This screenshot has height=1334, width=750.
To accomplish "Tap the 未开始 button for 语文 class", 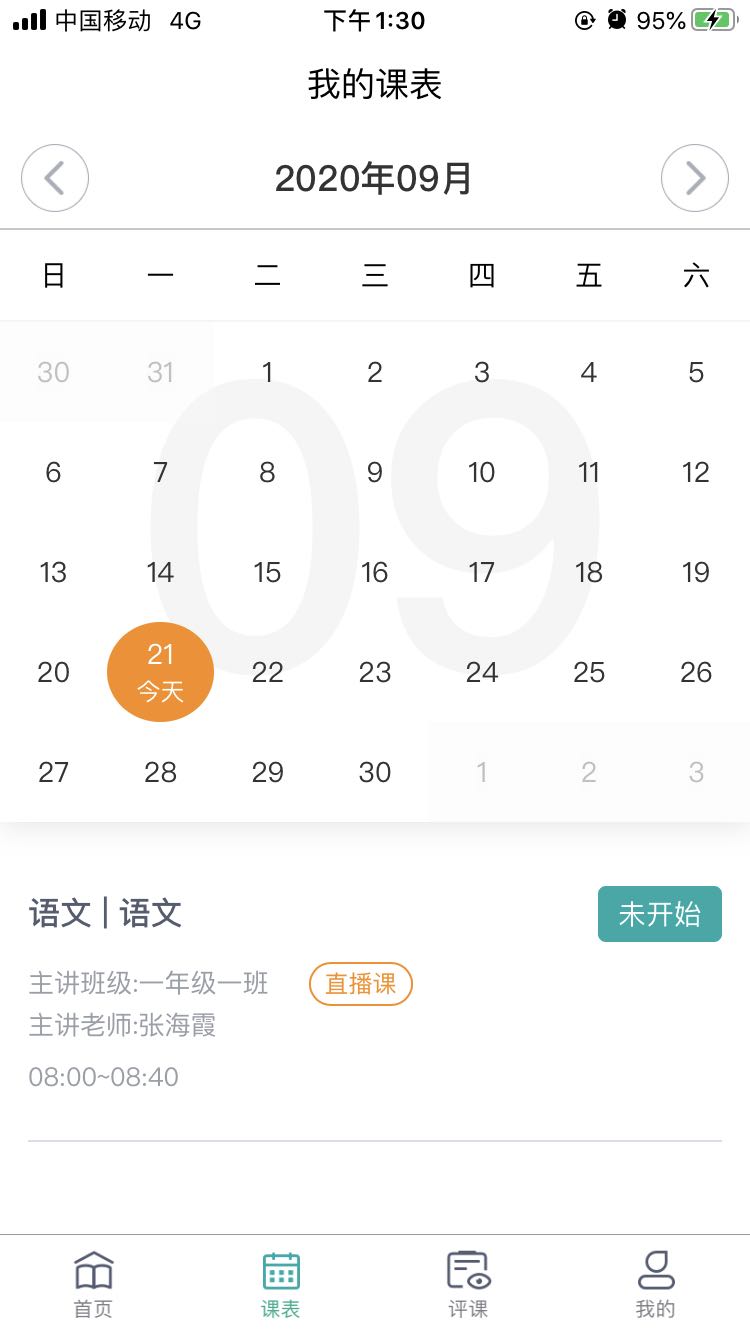I will click(x=659, y=914).
